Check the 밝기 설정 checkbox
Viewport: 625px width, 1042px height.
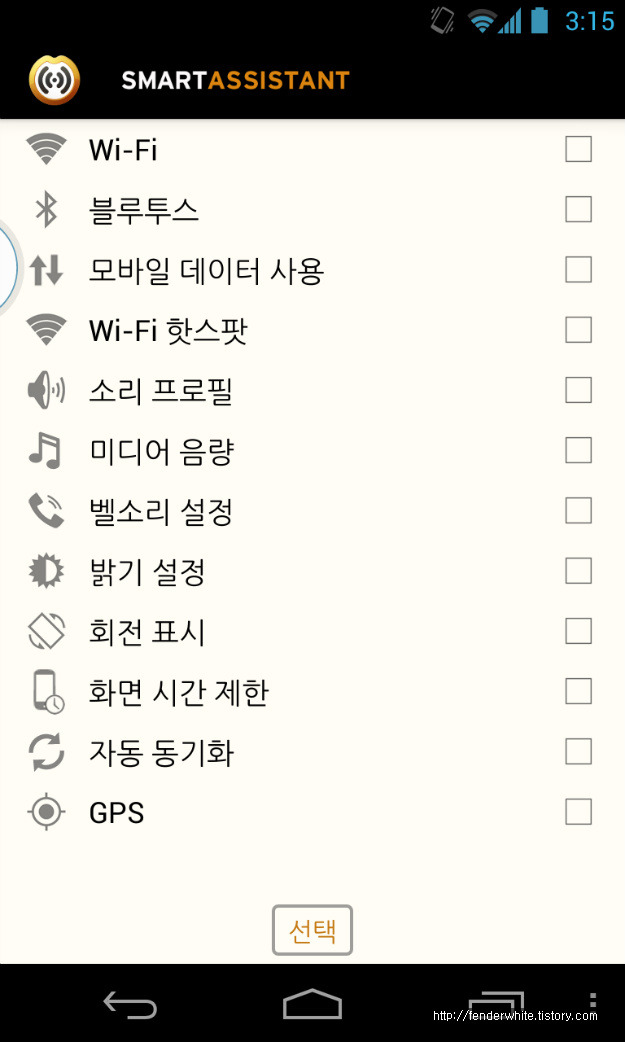578,571
